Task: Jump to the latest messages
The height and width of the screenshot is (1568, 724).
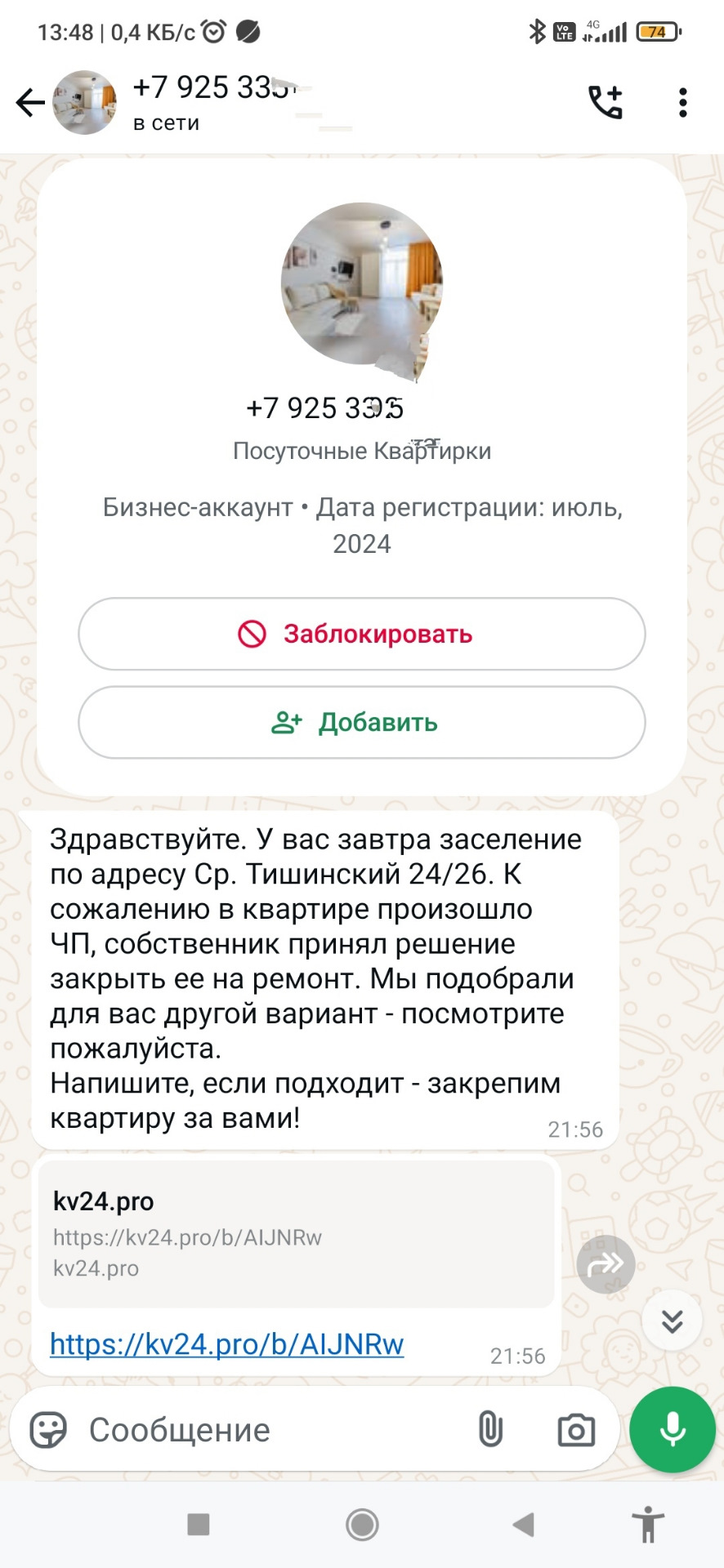Action: click(x=672, y=1321)
